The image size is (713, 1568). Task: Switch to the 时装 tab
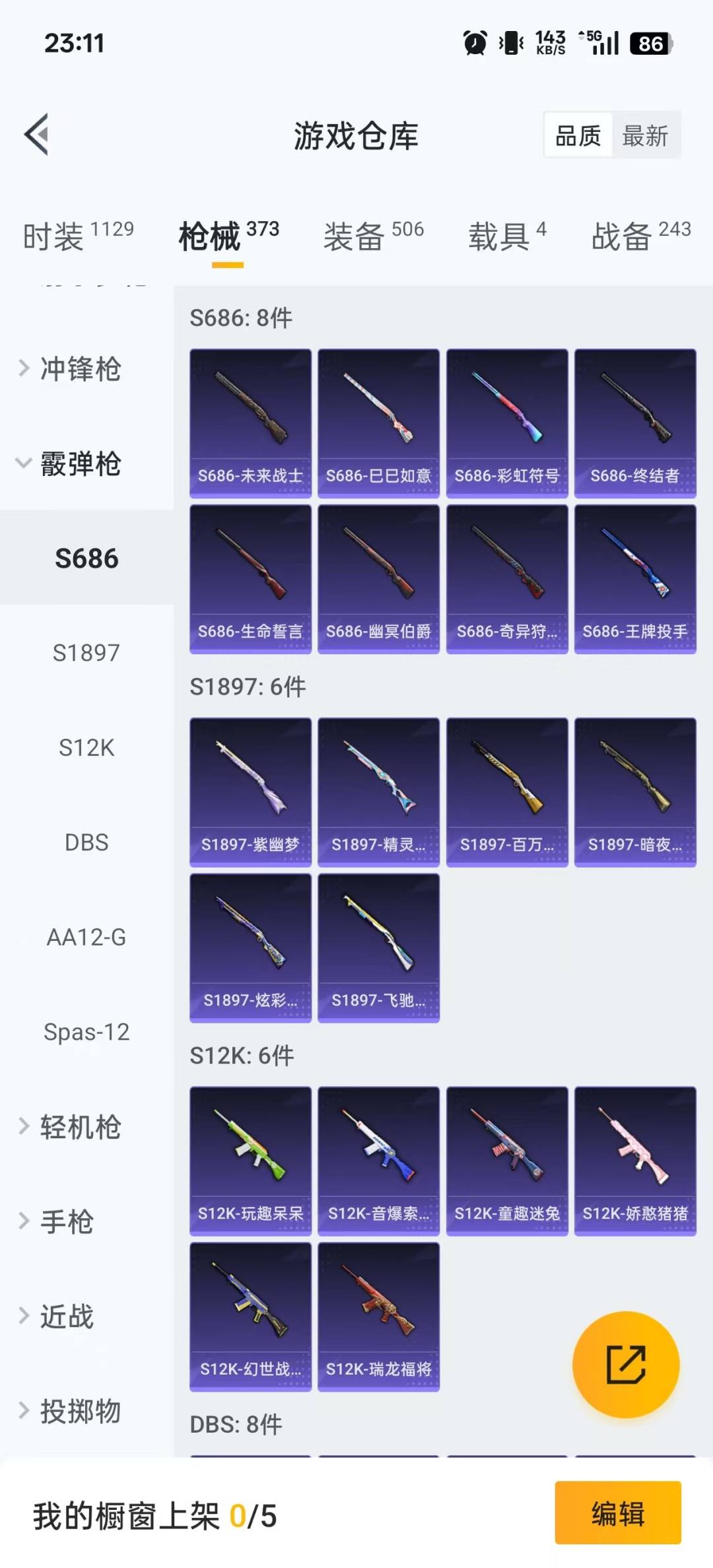77,236
